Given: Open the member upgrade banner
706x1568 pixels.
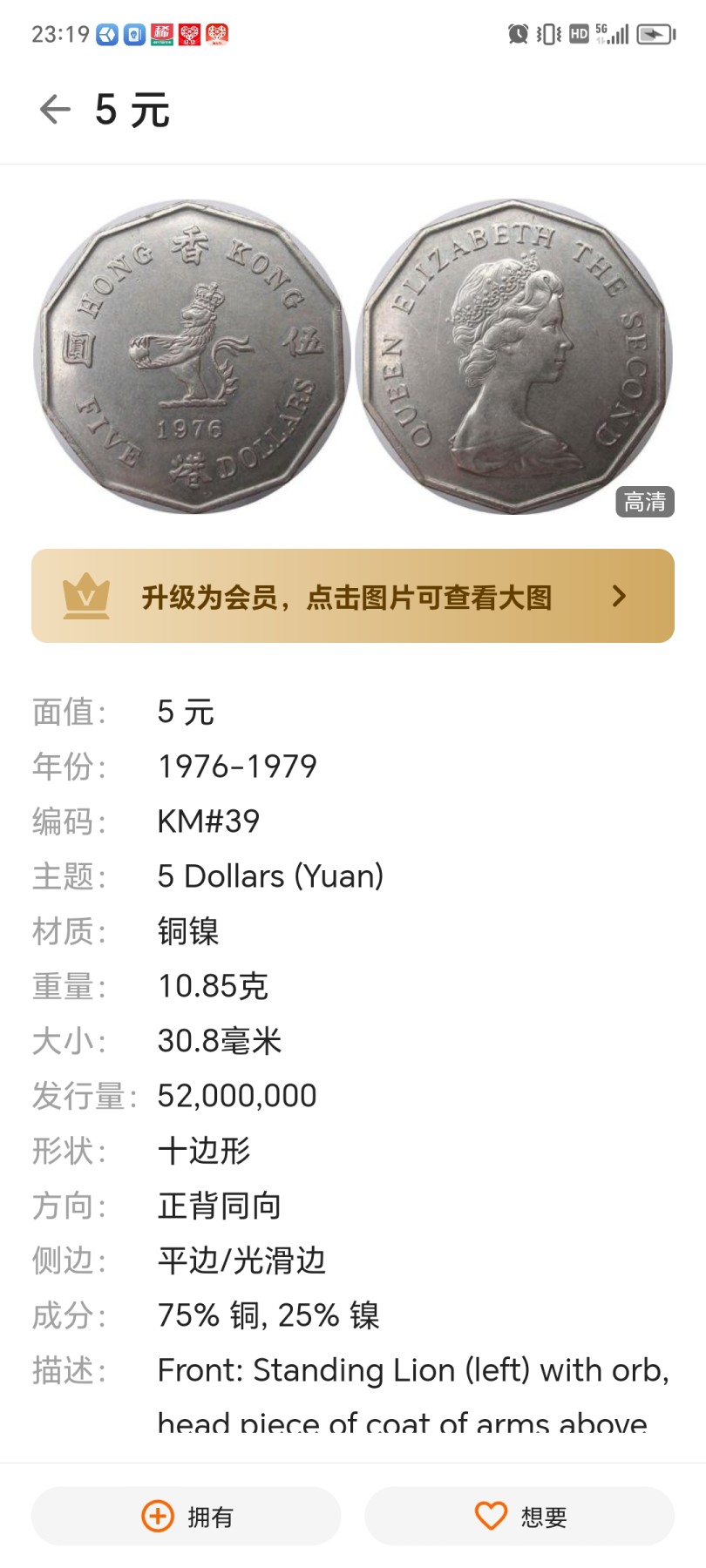Looking at the screenshot, I should [353, 597].
